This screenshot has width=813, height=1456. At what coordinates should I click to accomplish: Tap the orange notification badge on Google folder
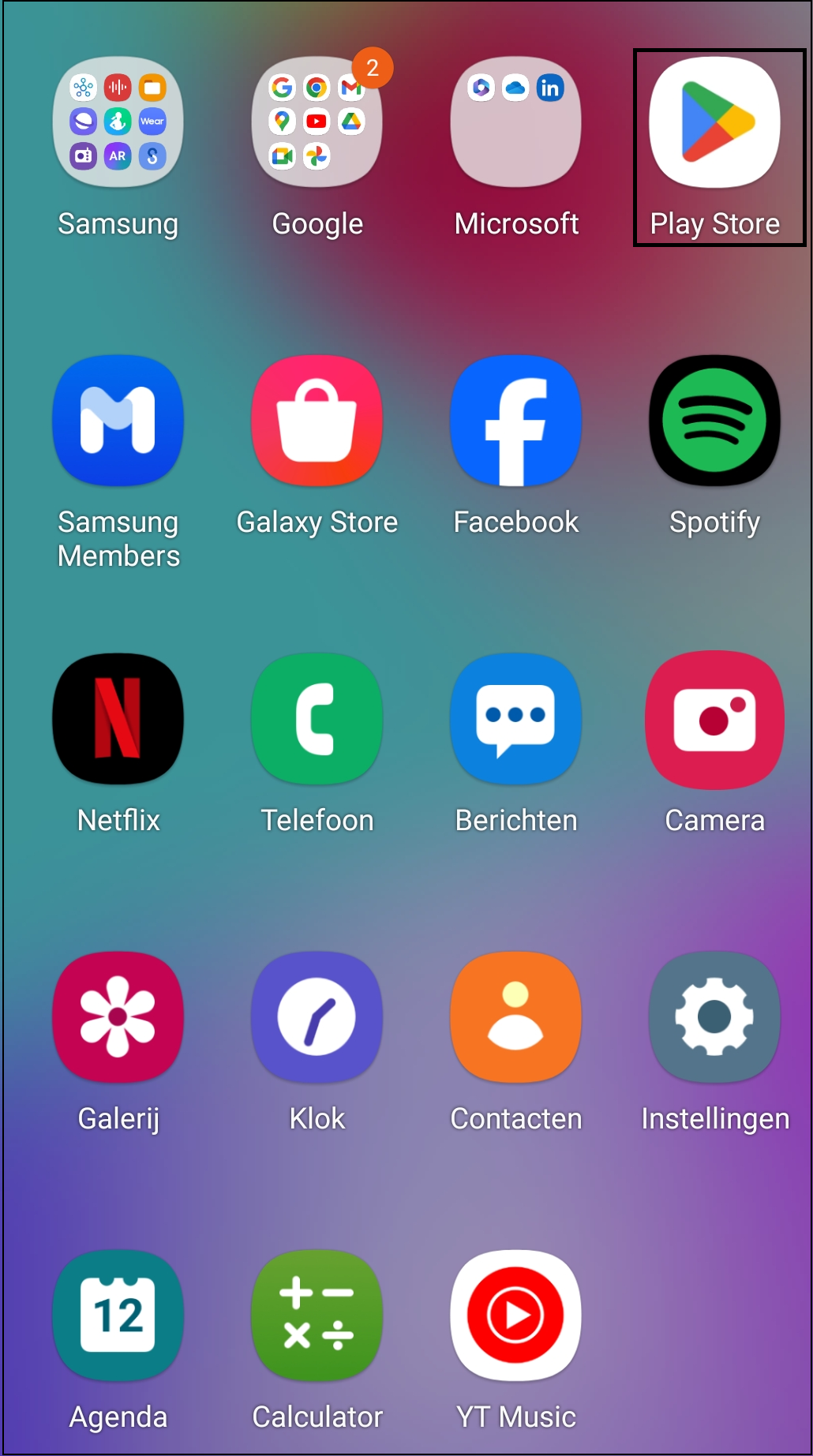(373, 68)
